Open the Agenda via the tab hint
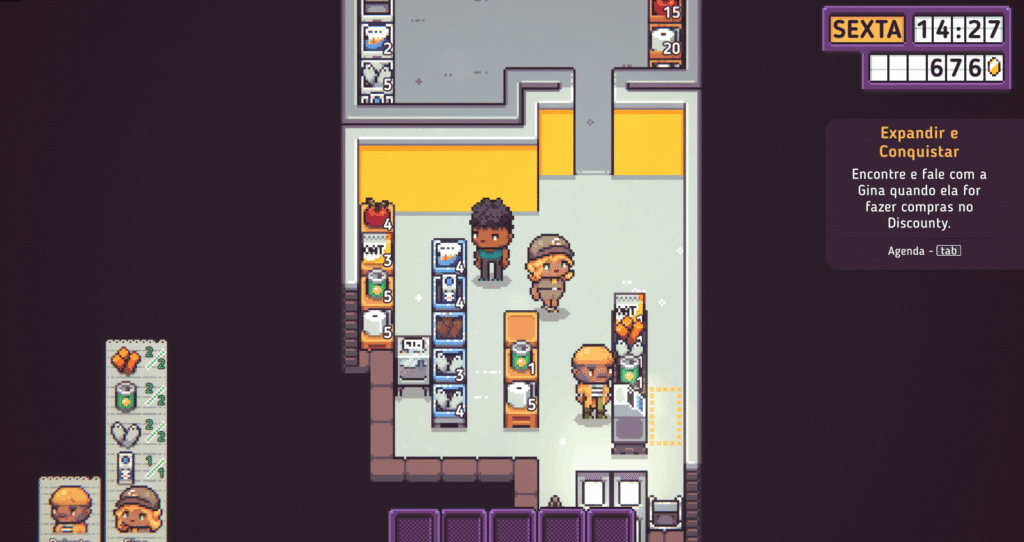Screen dimensions: 1024x542 pyautogui.click(x=949, y=251)
